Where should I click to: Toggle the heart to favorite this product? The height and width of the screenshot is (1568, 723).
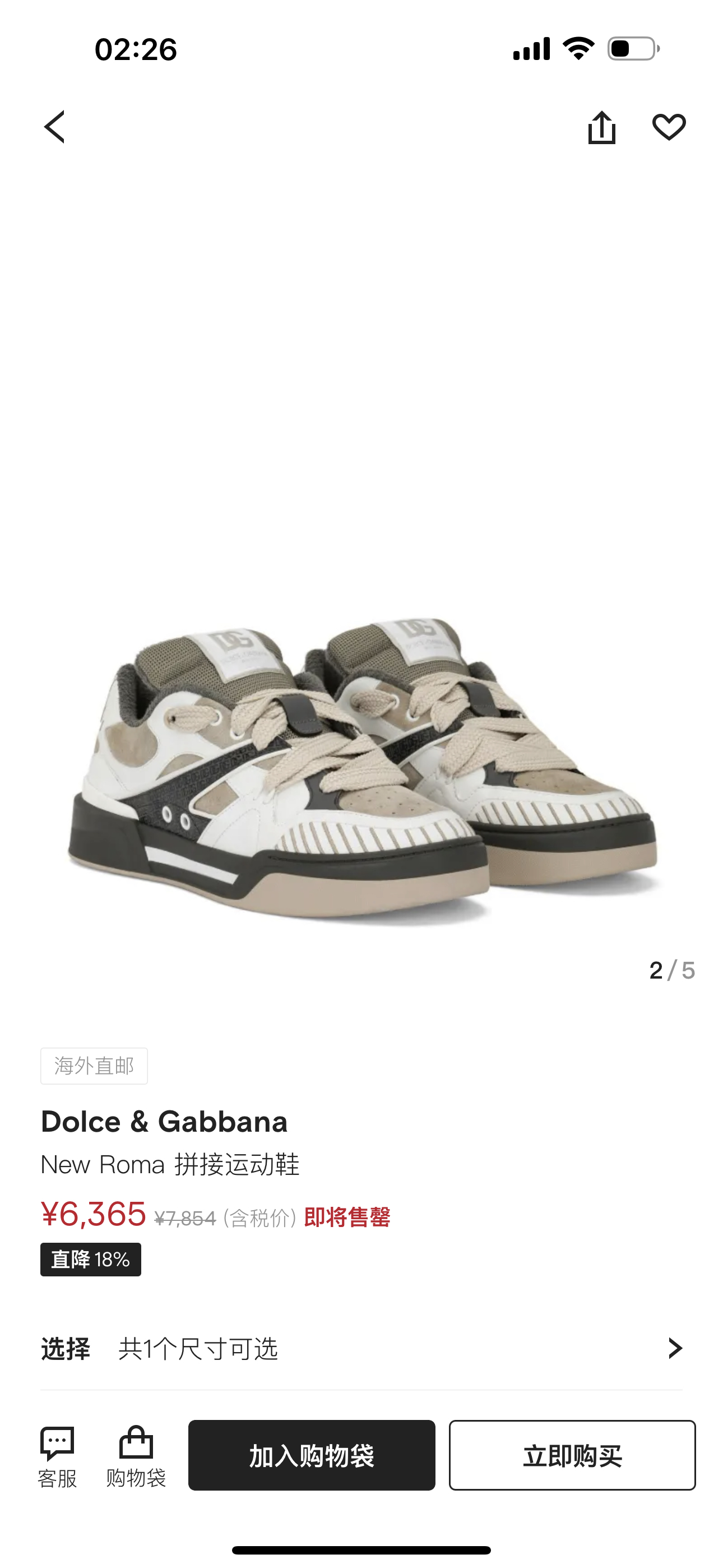click(x=669, y=128)
